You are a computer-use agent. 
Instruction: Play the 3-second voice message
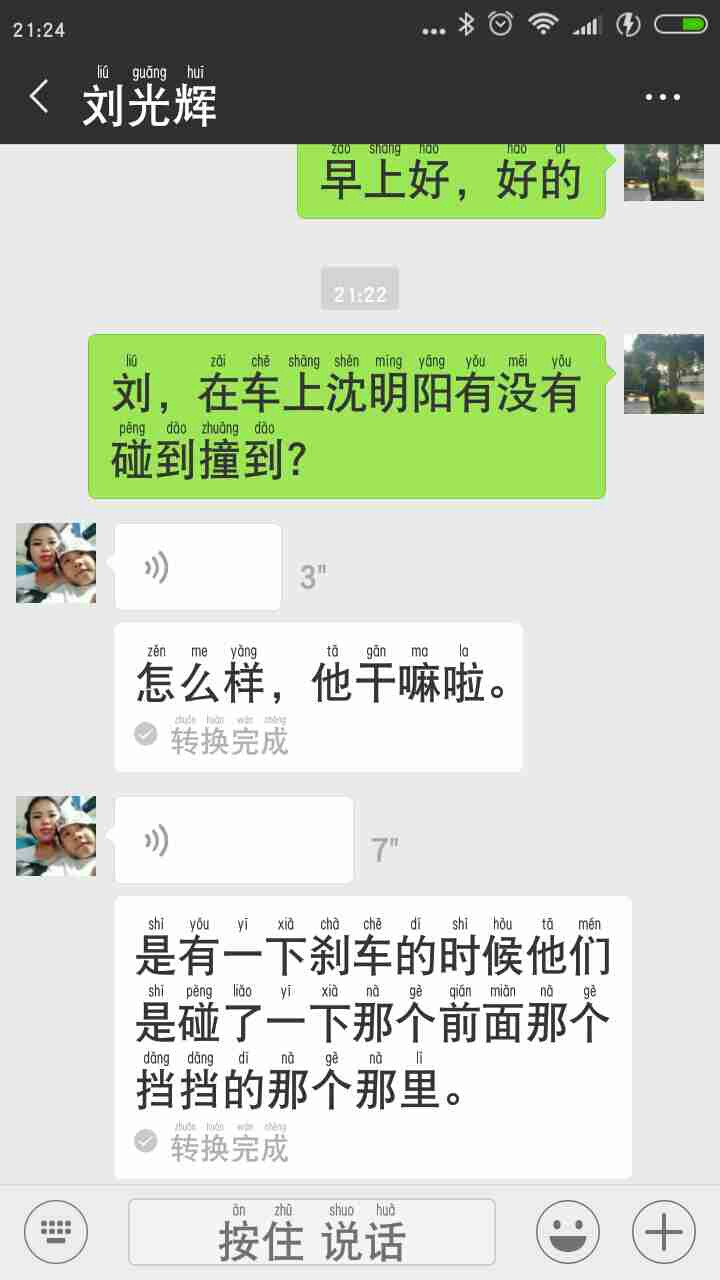(x=198, y=567)
